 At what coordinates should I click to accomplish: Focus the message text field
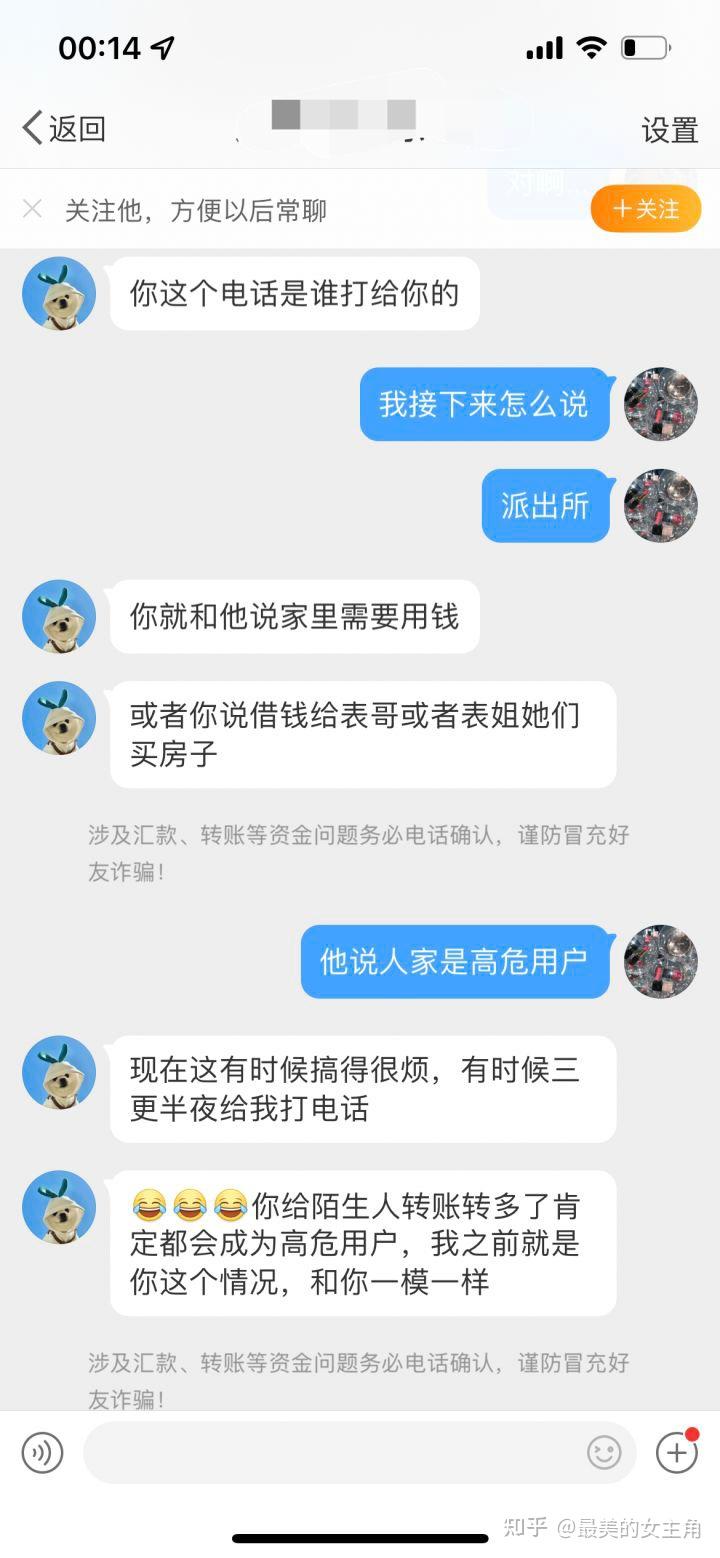pos(330,1452)
